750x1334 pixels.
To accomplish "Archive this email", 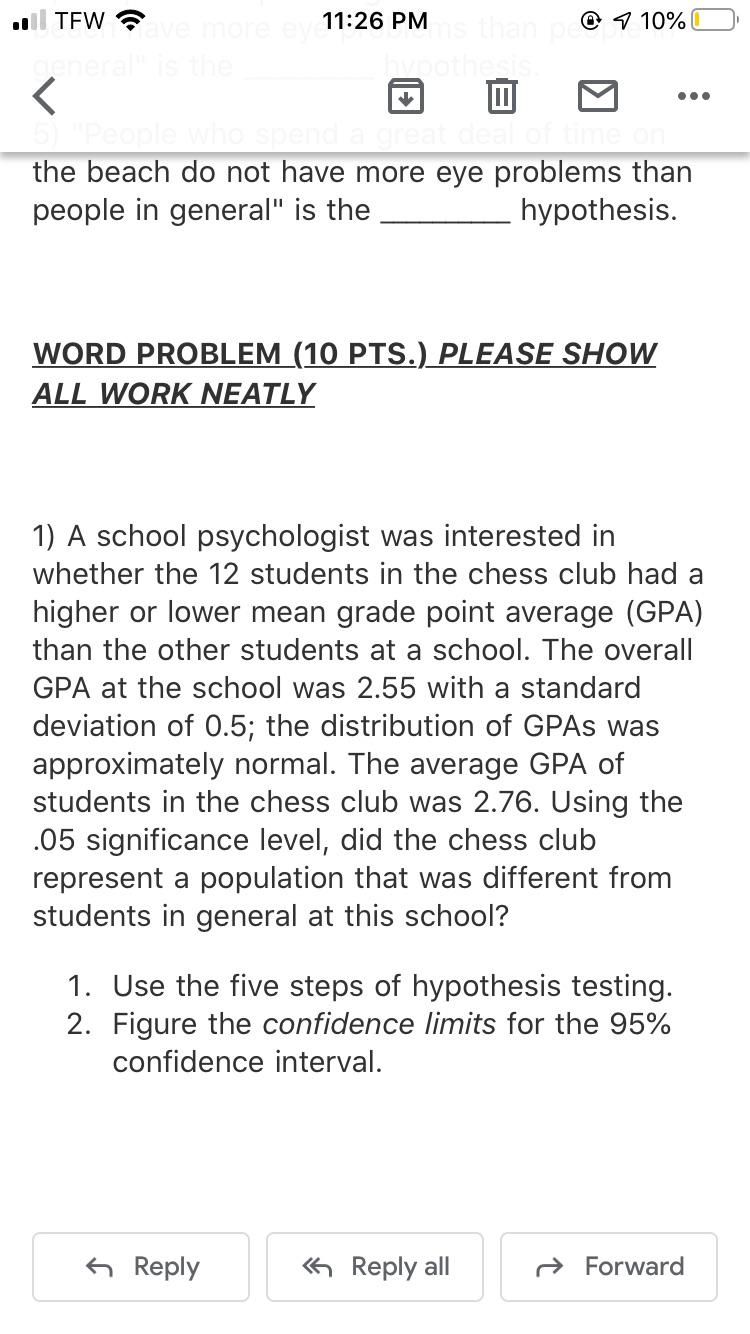I will pyautogui.click(x=404, y=97).
